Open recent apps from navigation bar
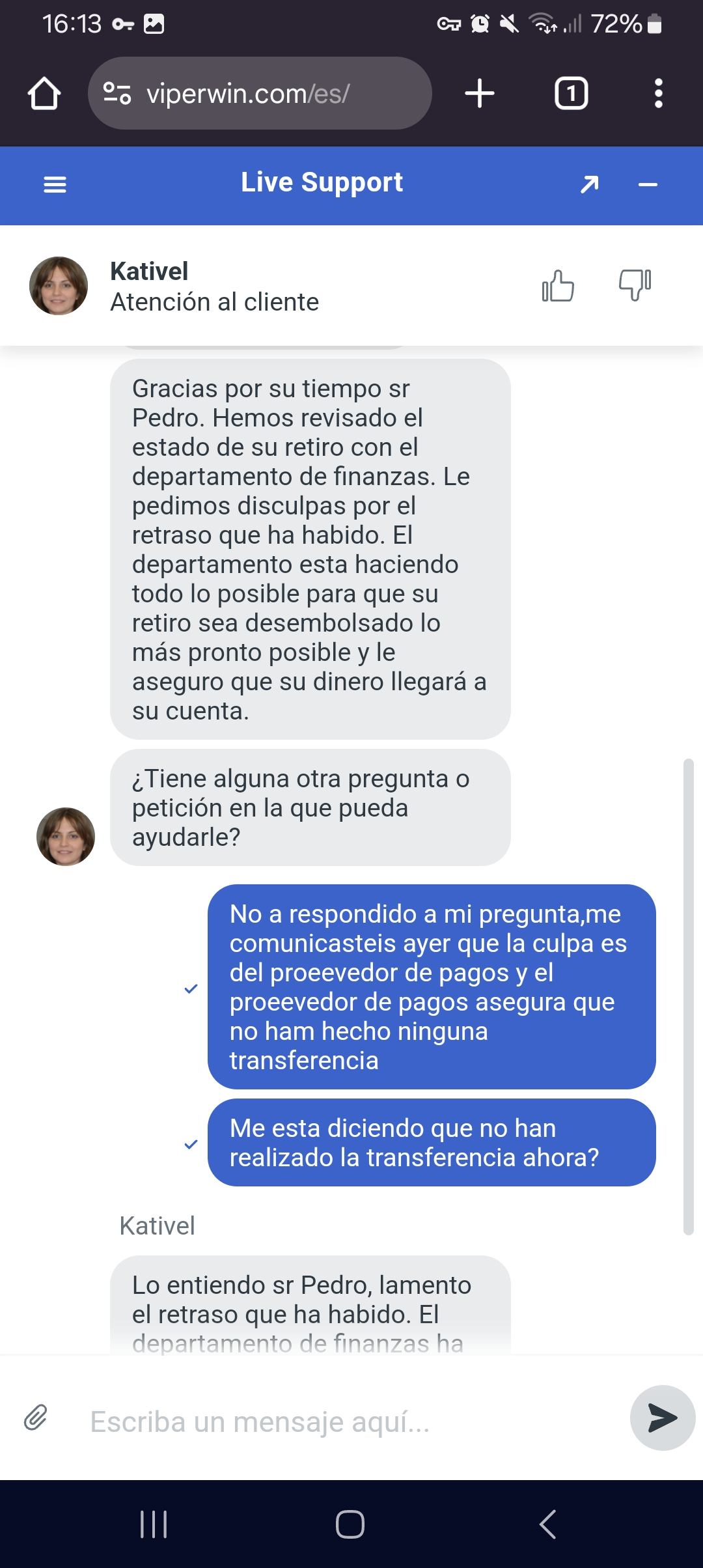This screenshot has width=703, height=1568. tap(154, 1524)
